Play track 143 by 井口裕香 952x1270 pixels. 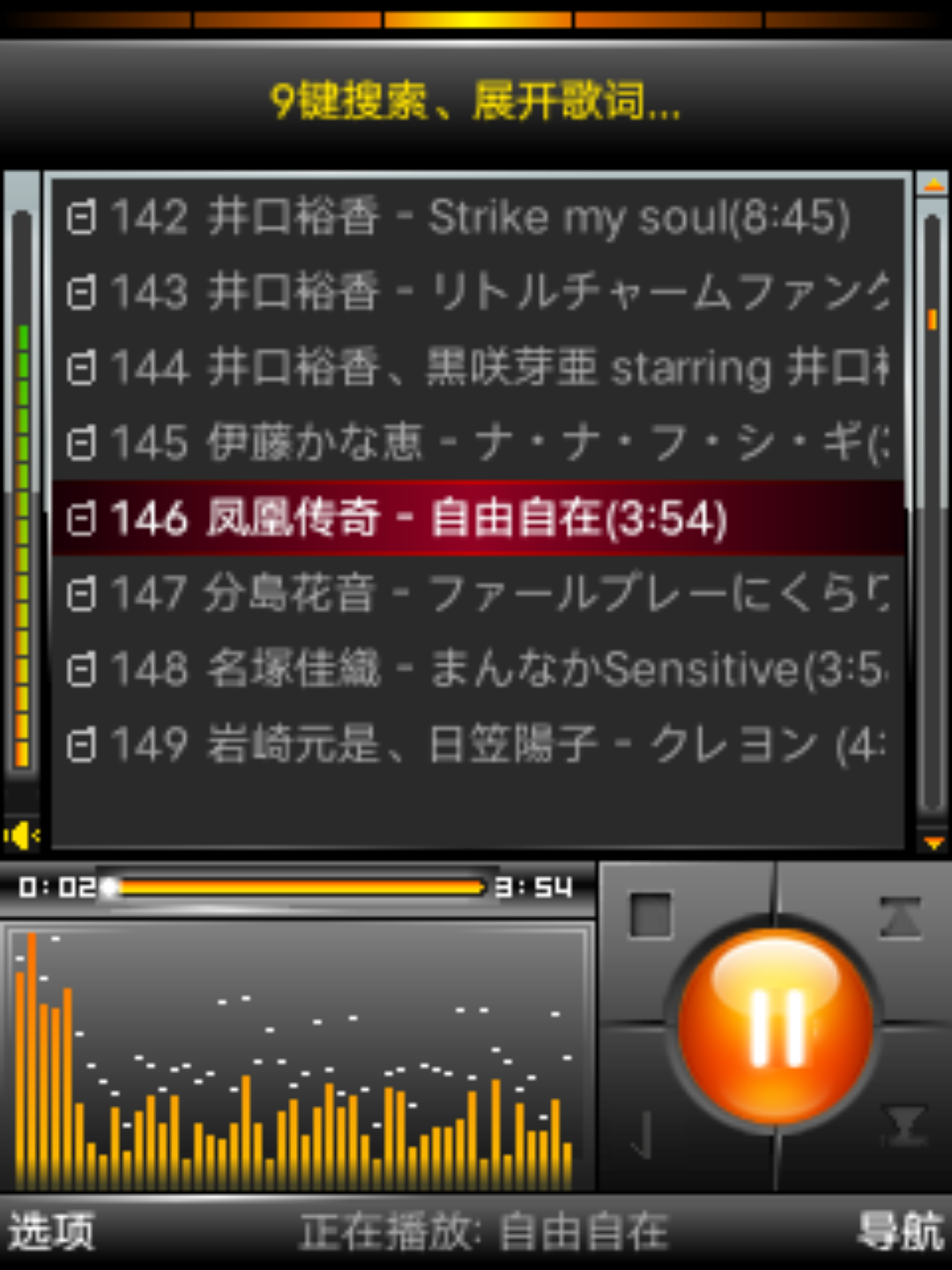click(x=476, y=292)
